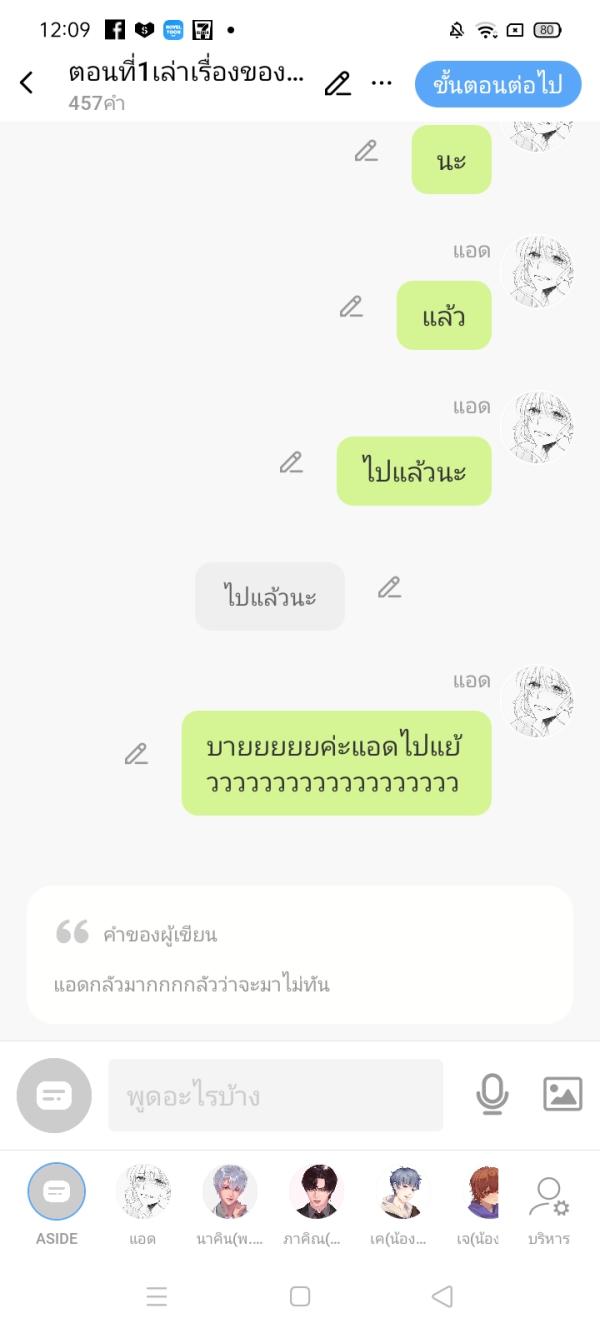Insert a picture with the image icon

[x=562, y=1094]
